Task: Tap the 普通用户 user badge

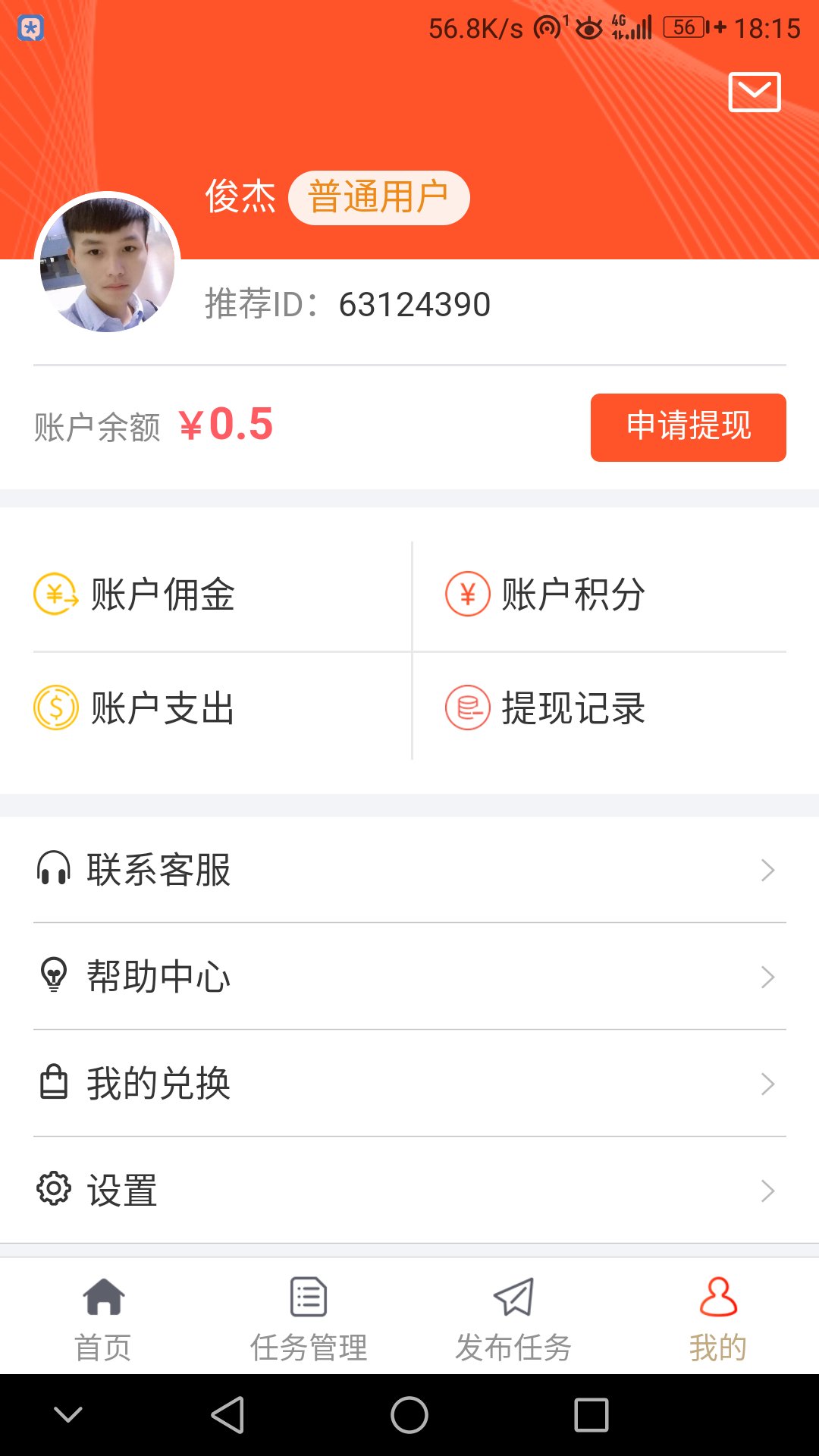Action: click(379, 196)
